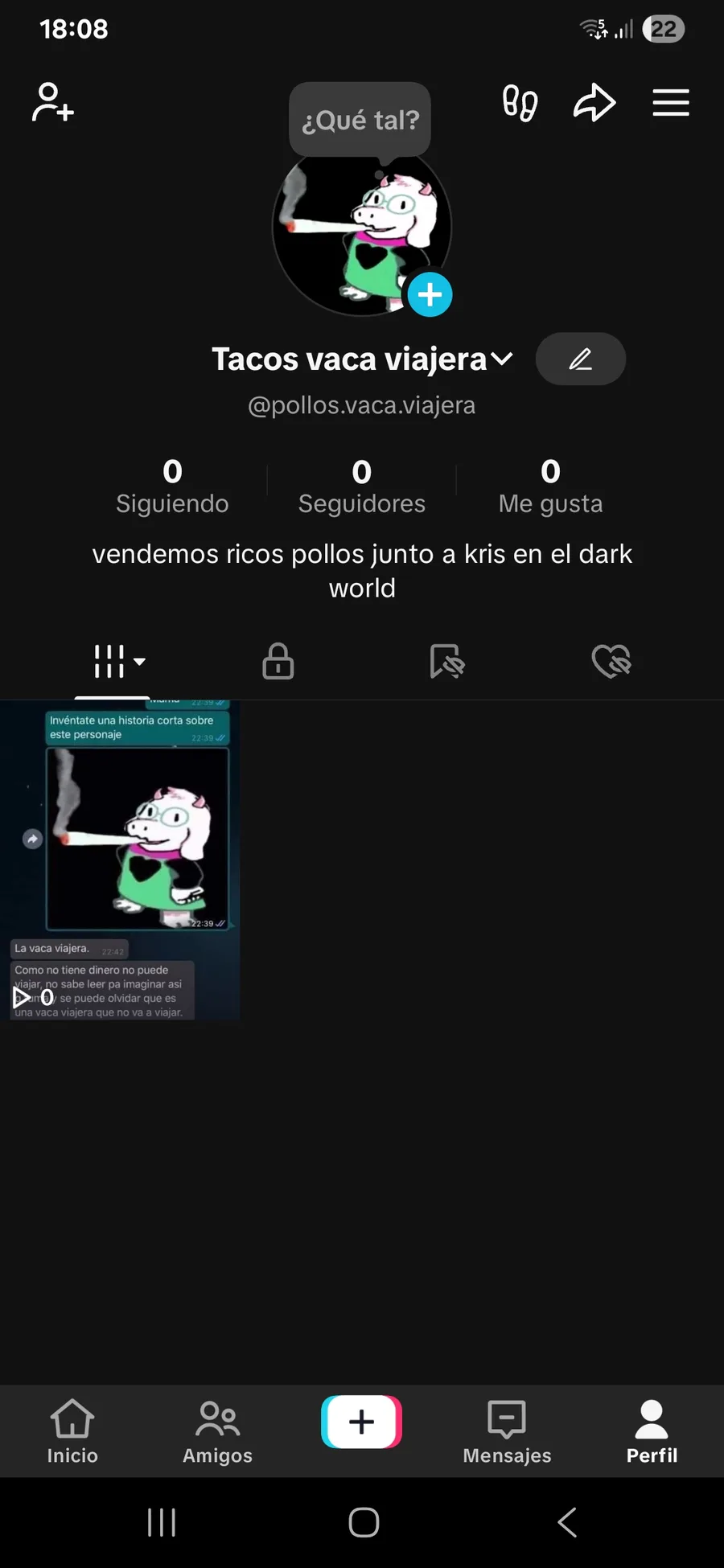Select the videos grid tab
Viewport: 724px width, 1568px height.
click(x=118, y=662)
